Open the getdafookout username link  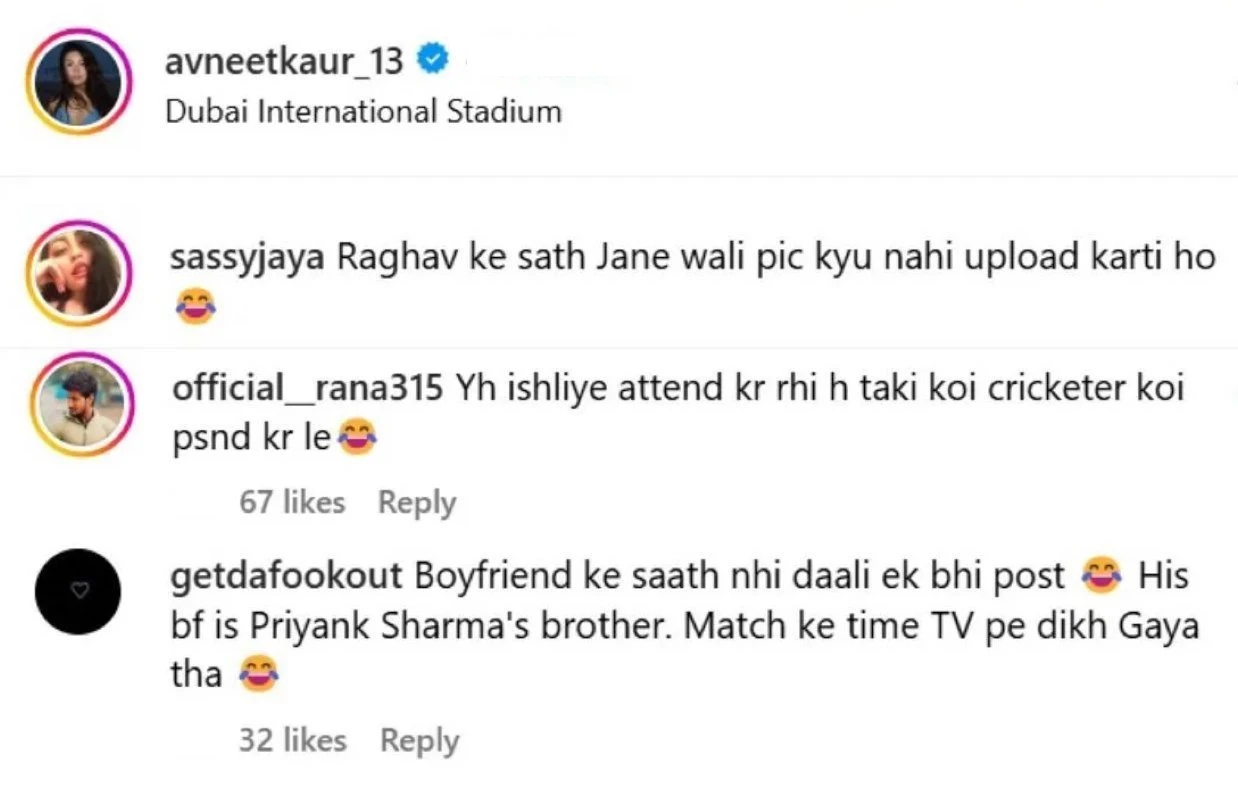pyautogui.click(x=287, y=577)
